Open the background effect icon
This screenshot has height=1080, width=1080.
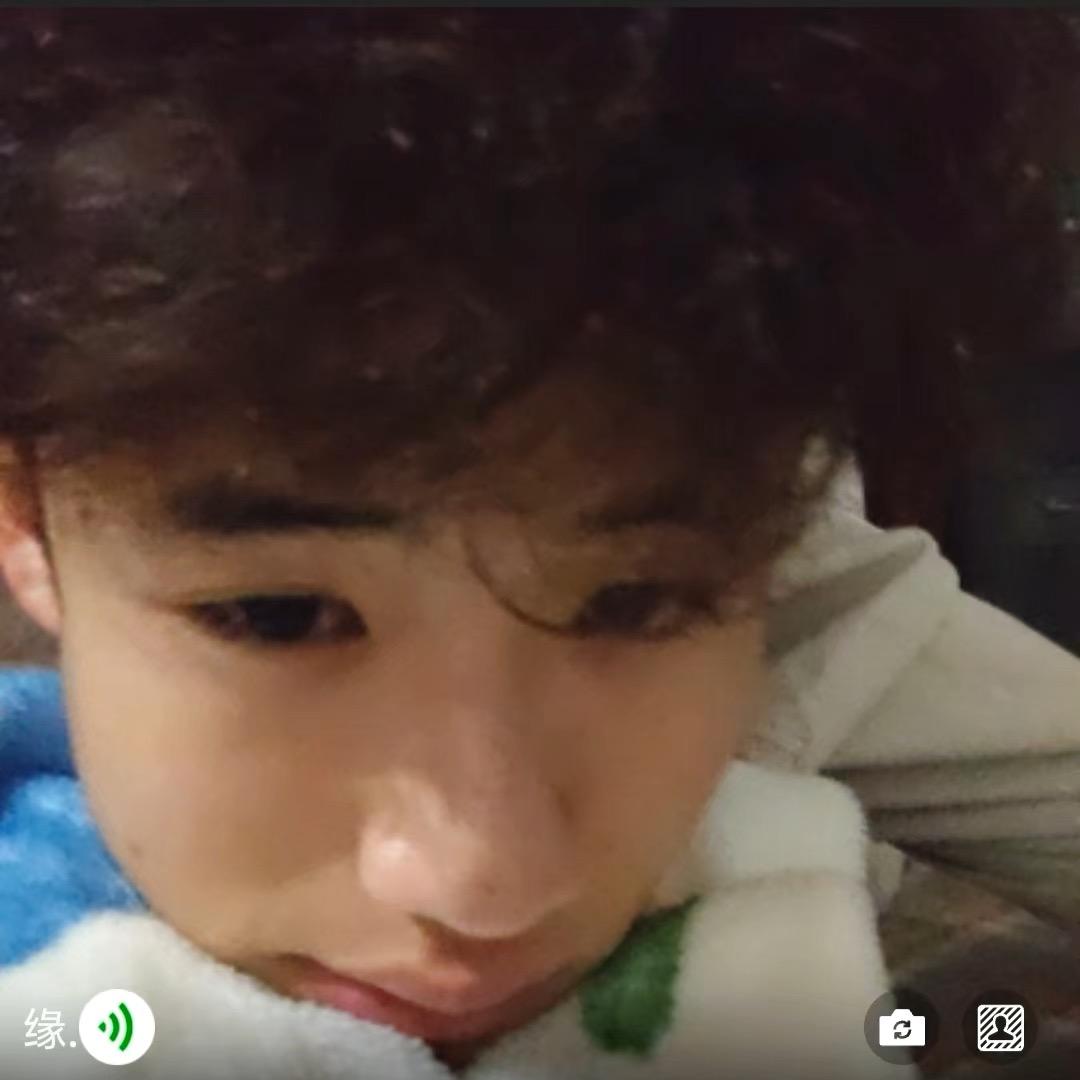pyautogui.click(x=1000, y=1027)
